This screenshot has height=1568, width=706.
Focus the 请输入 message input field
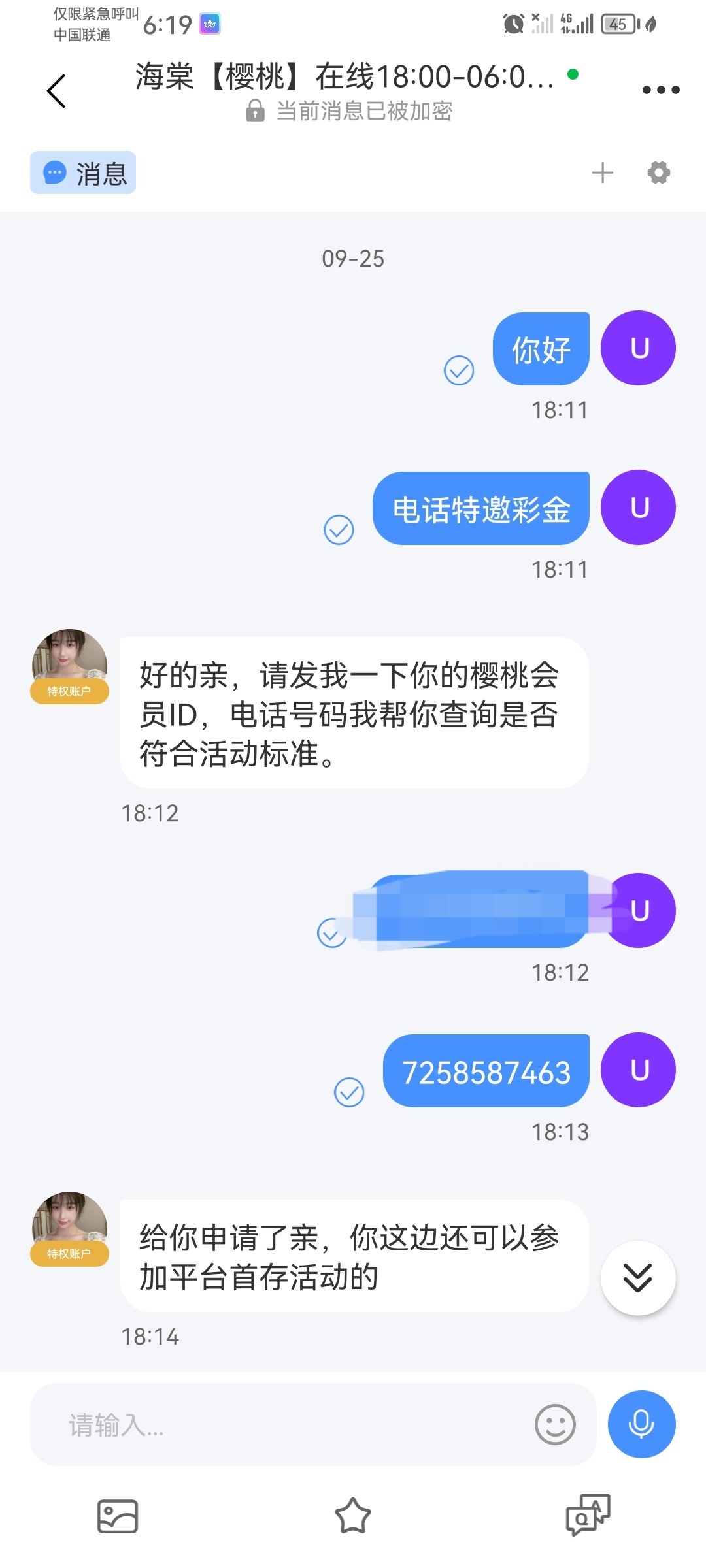pyautogui.click(x=281, y=1424)
